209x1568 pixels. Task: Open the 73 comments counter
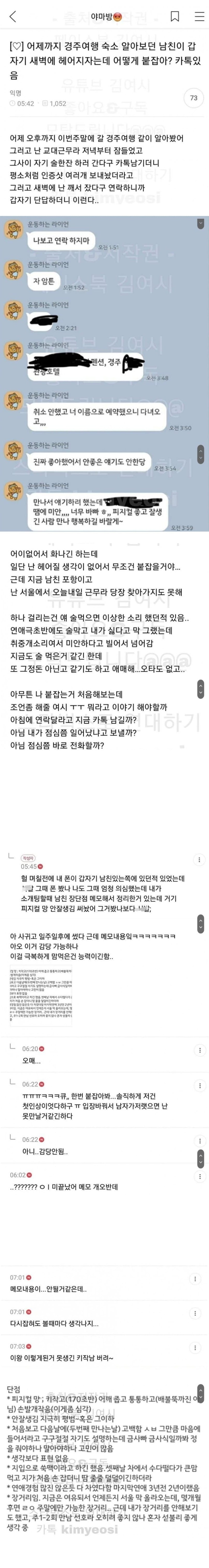coord(193,98)
